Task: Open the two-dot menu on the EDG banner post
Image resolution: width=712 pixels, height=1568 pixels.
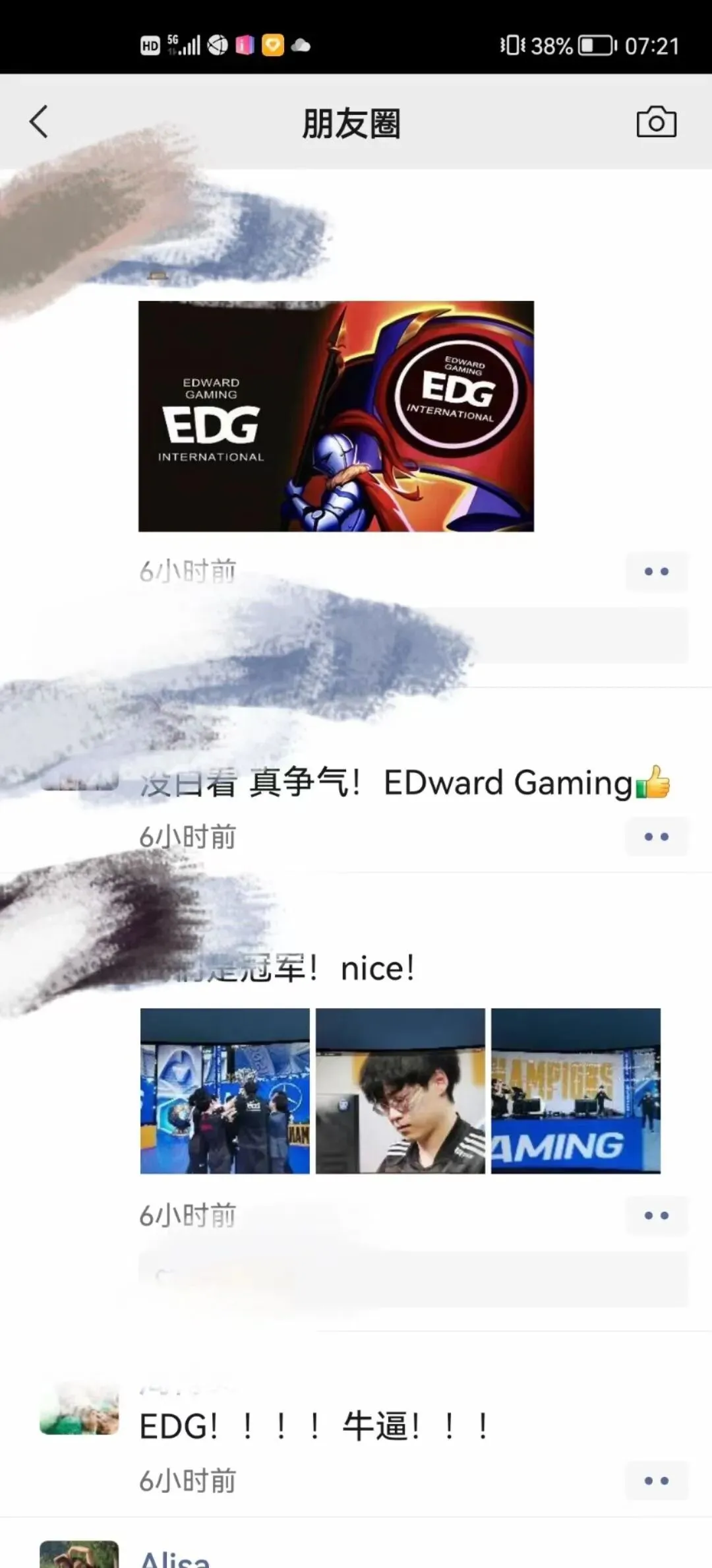Action: click(657, 571)
